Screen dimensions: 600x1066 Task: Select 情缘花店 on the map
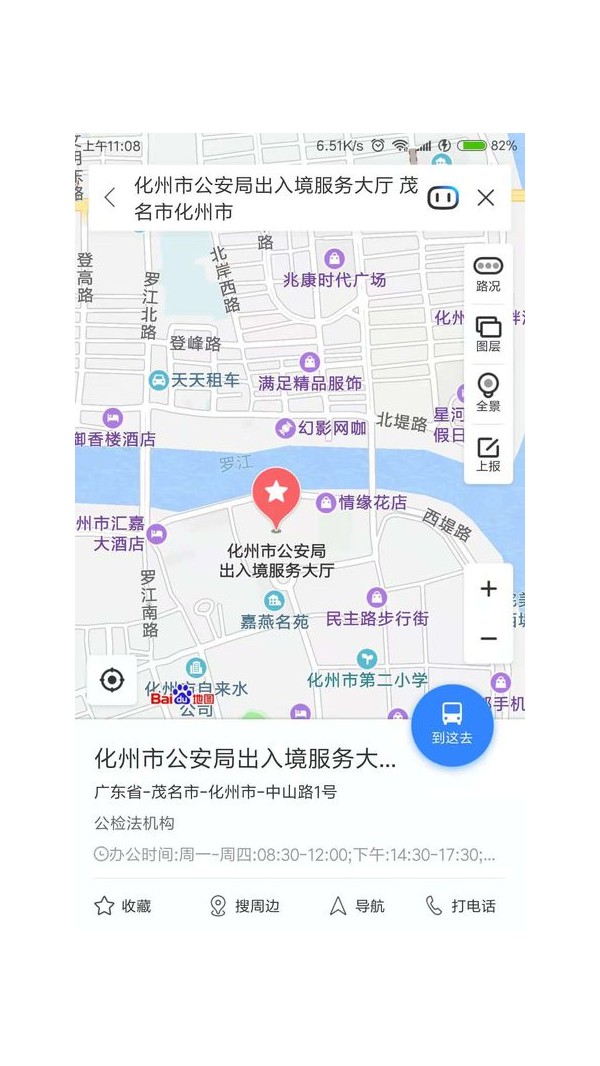pos(363,502)
